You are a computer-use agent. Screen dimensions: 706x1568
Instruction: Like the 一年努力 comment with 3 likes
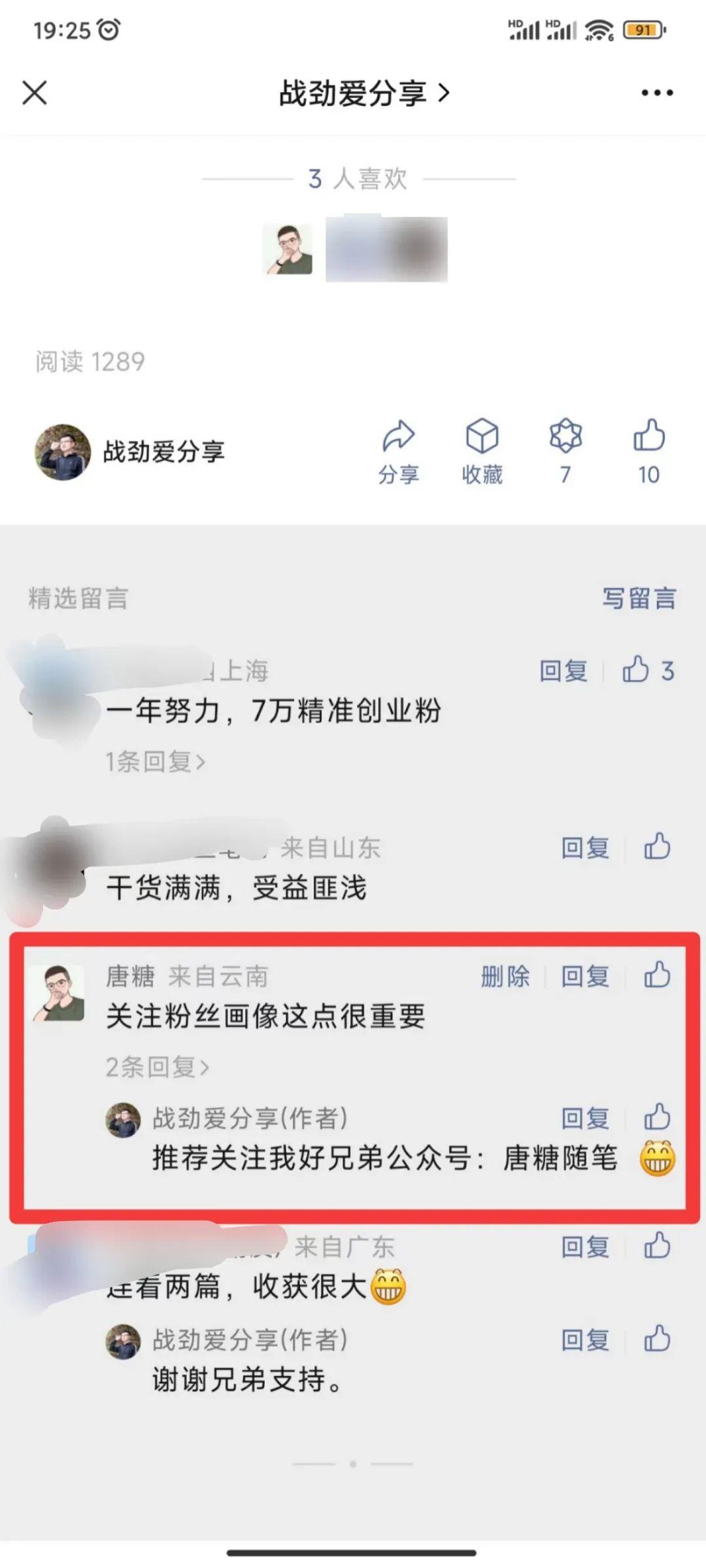647,671
